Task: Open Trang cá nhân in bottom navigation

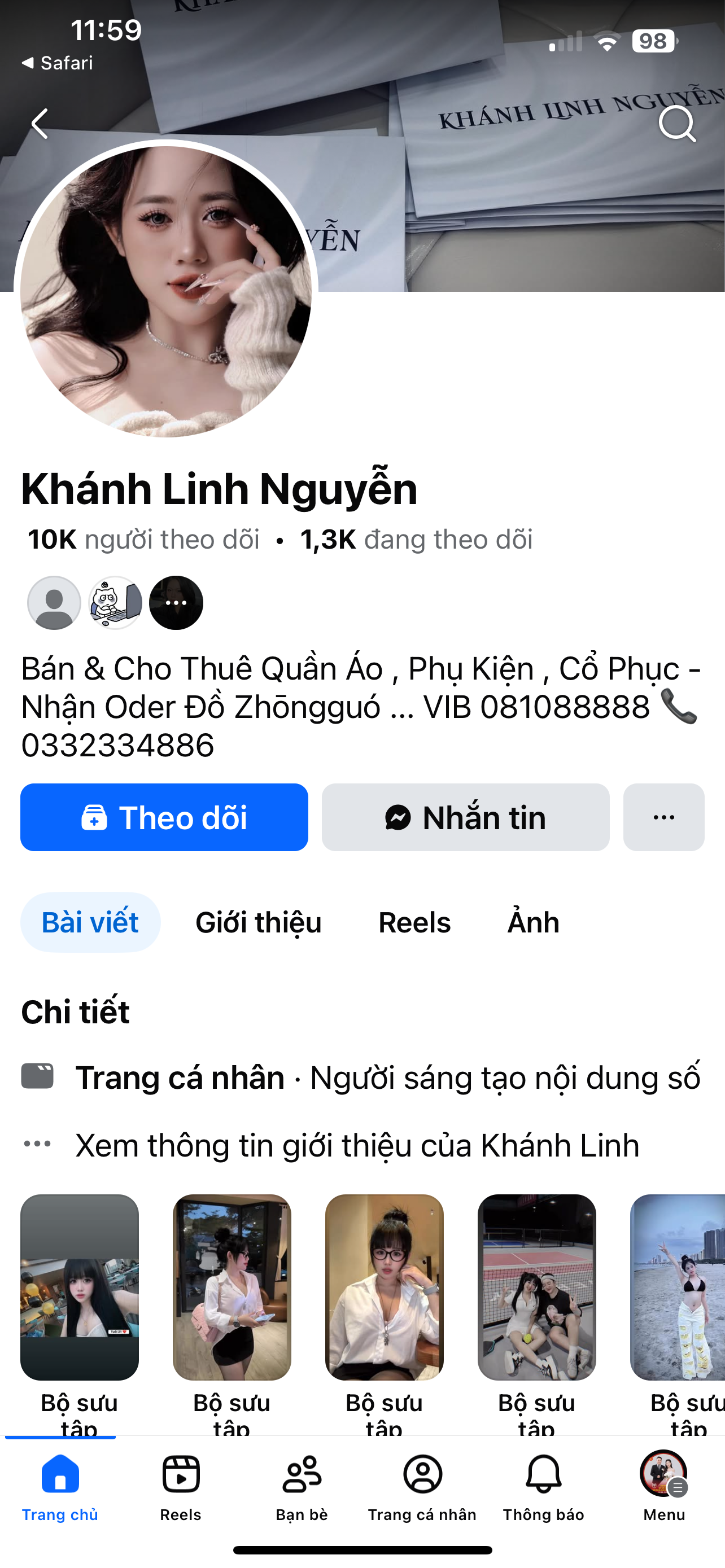Action: 422,1485
